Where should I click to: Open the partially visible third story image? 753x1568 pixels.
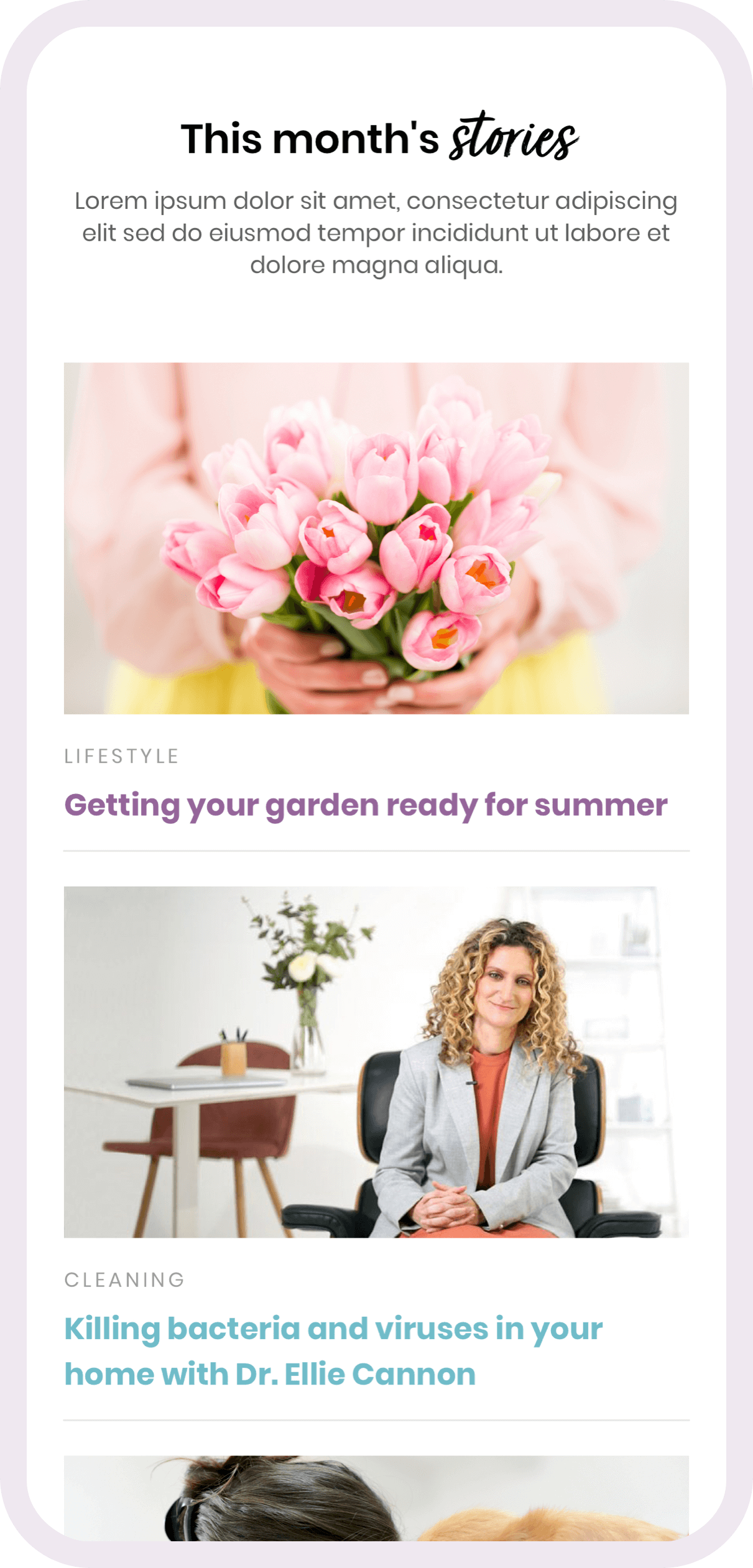(376, 1497)
